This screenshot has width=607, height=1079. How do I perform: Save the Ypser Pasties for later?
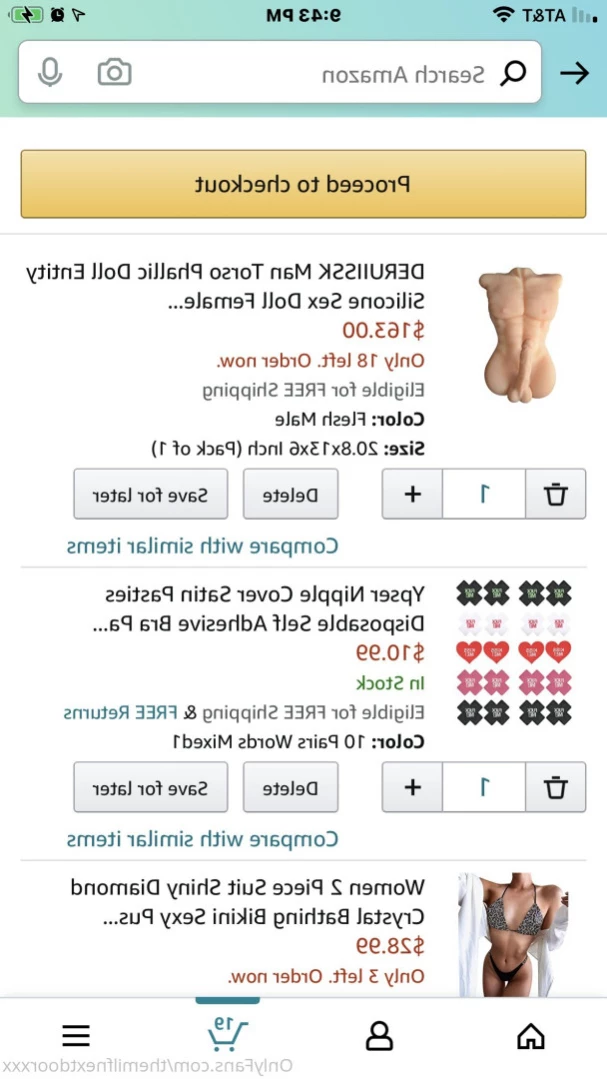coord(150,787)
